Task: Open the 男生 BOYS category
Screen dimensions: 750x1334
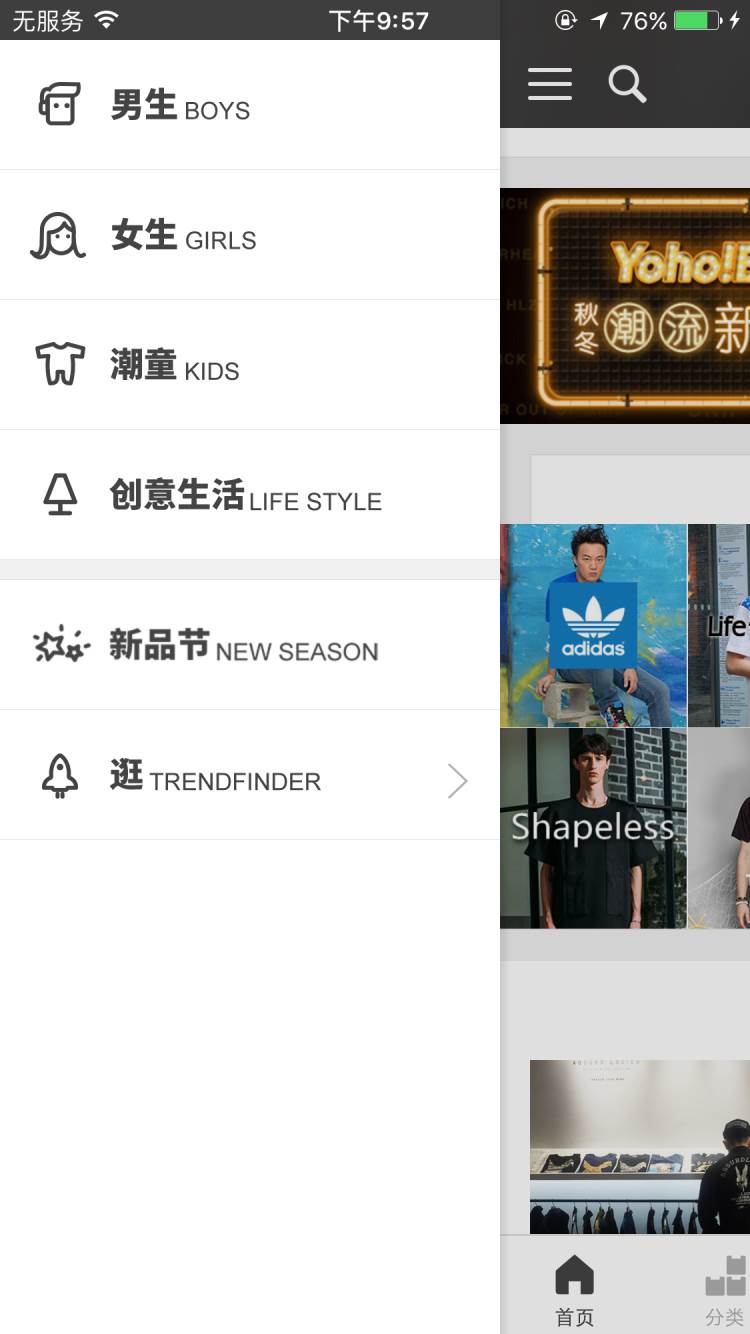Action: (x=250, y=105)
